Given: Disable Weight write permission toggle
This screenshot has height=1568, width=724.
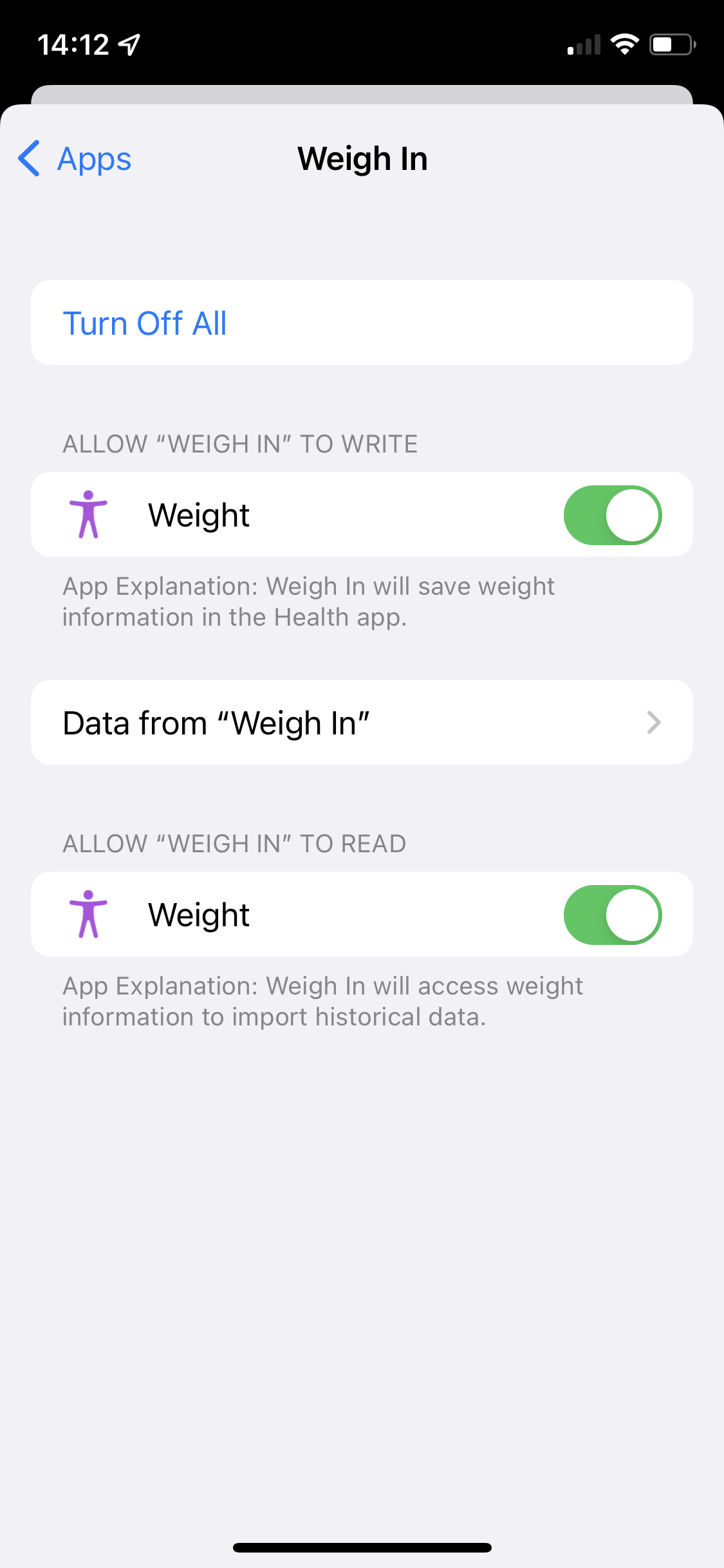Looking at the screenshot, I should click(x=612, y=515).
